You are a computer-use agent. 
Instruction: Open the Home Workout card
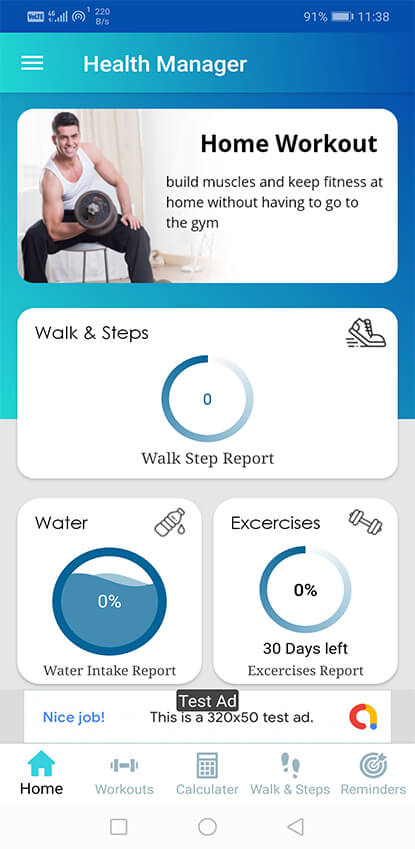coord(208,195)
